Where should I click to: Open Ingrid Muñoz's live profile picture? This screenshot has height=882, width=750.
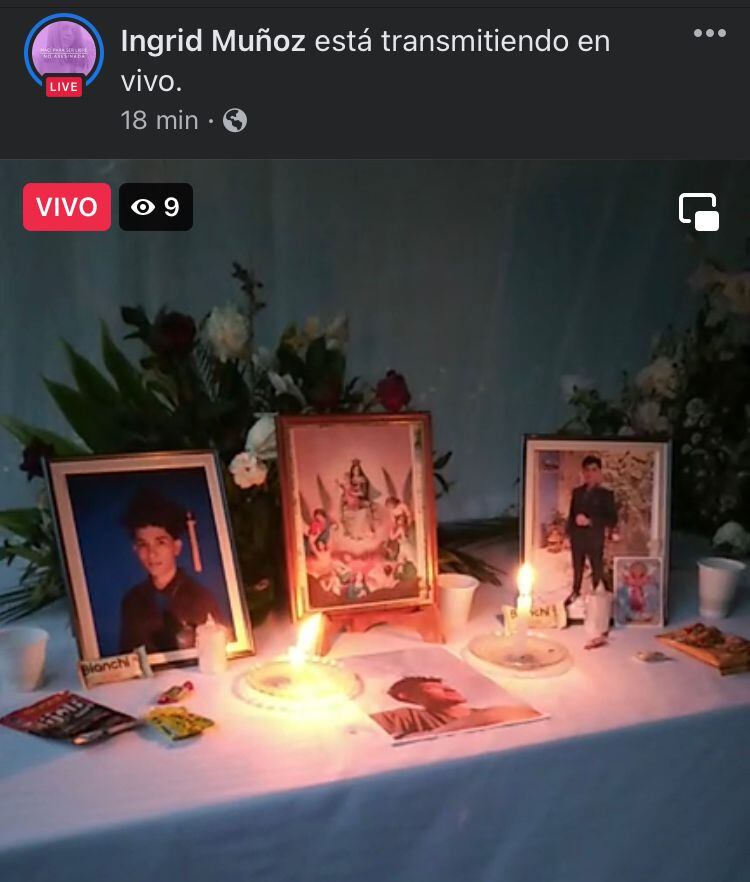(x=63, y=54)
